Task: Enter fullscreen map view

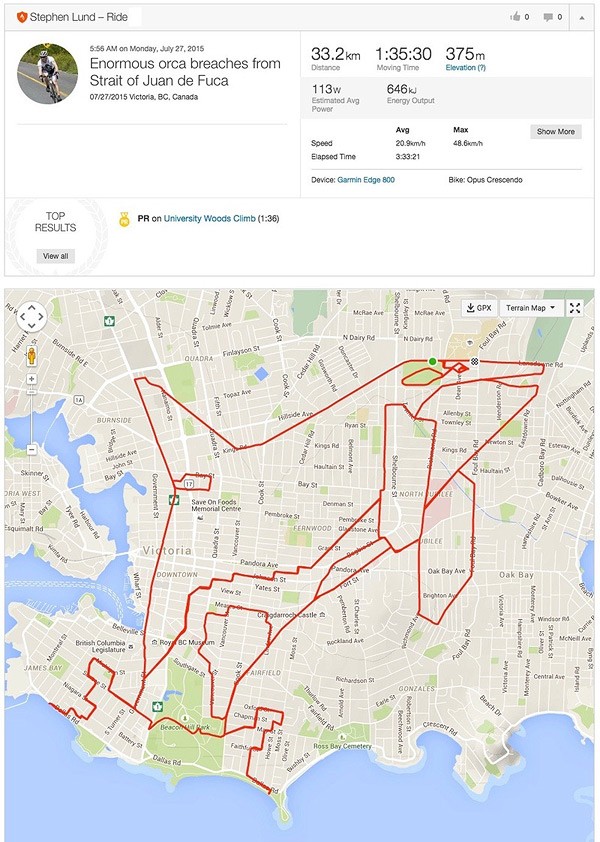Action: click(x=575, y=308)
